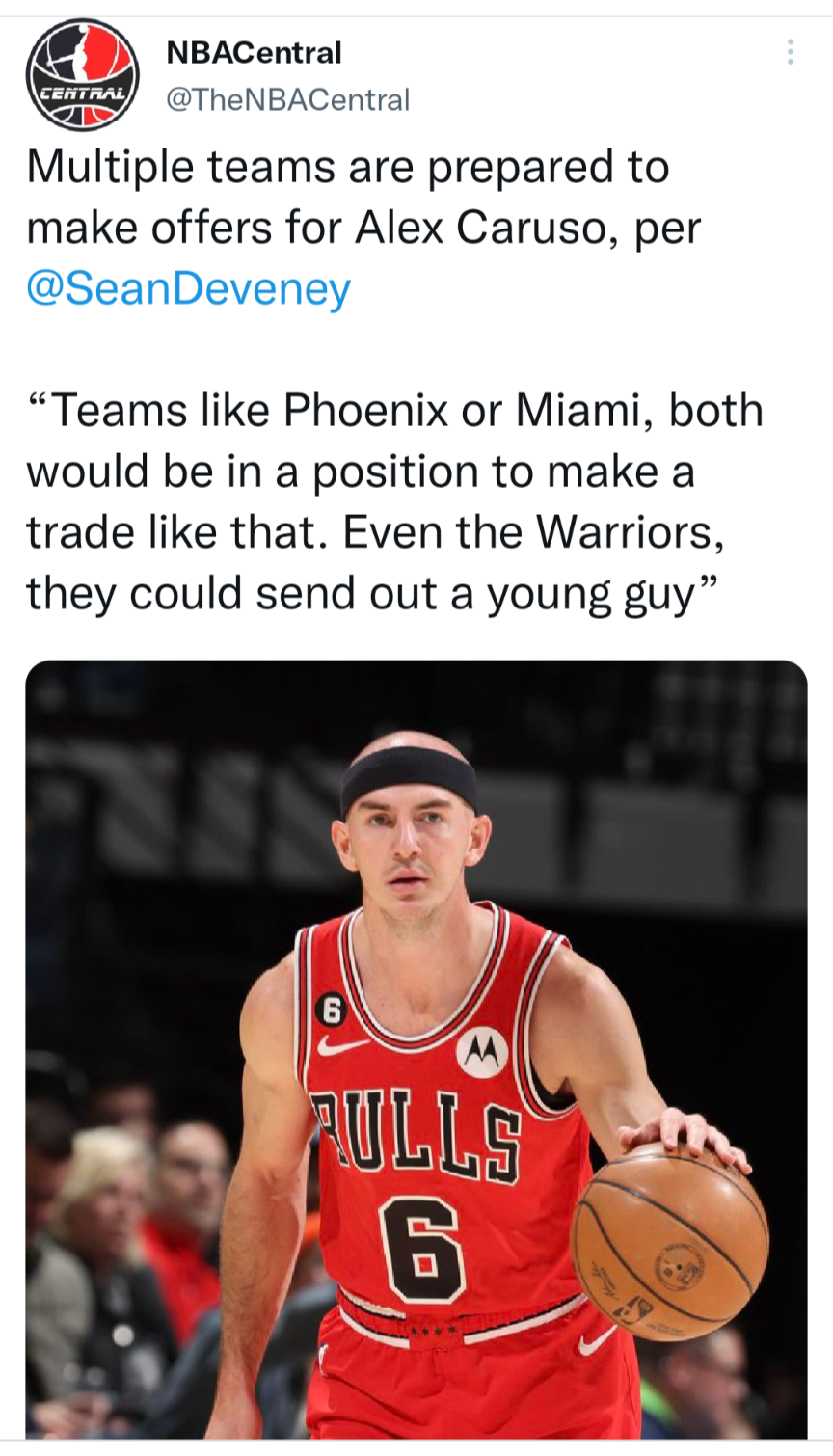Open the tweet's three-dot overflow menu
The height and width of the screenshot is (1456, 833).
791,52
